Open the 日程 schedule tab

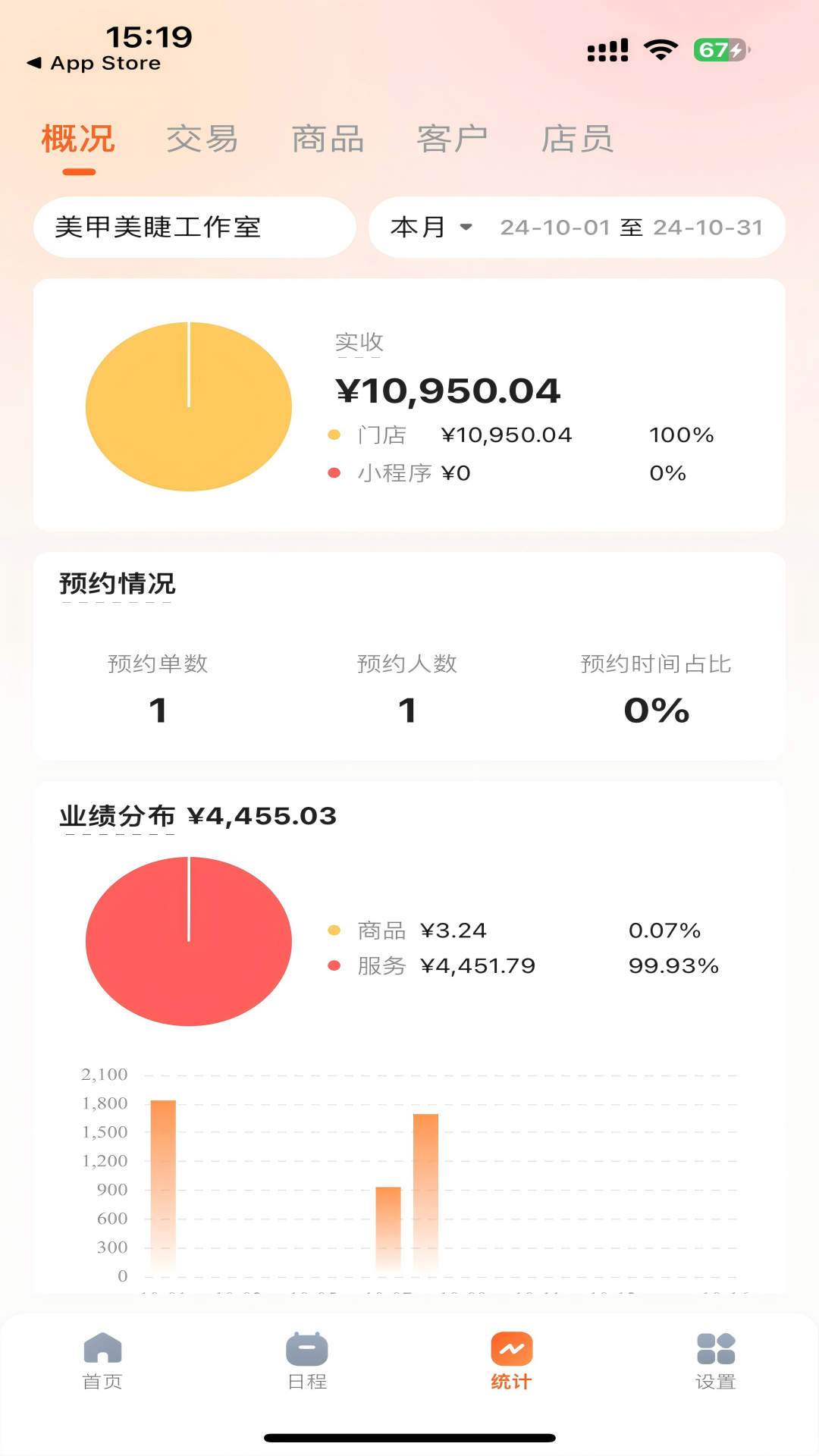tap(307, 1360)
